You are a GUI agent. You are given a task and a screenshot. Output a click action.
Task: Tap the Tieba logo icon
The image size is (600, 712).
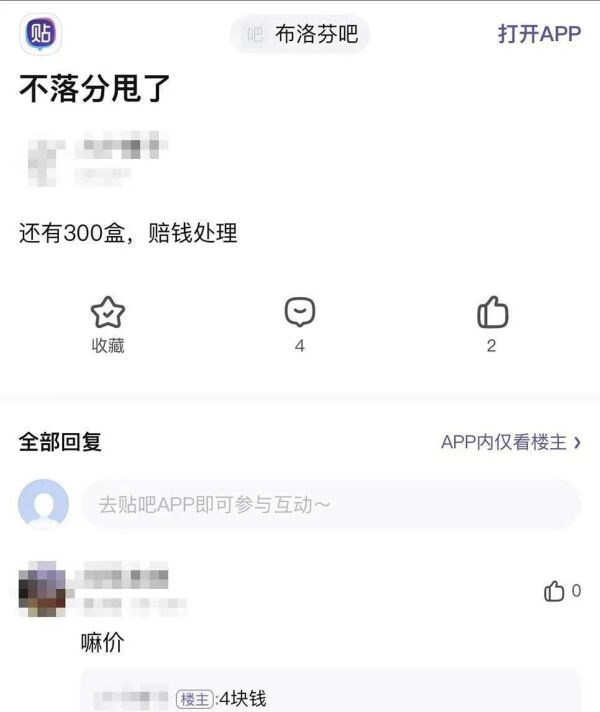pos(41,34)
